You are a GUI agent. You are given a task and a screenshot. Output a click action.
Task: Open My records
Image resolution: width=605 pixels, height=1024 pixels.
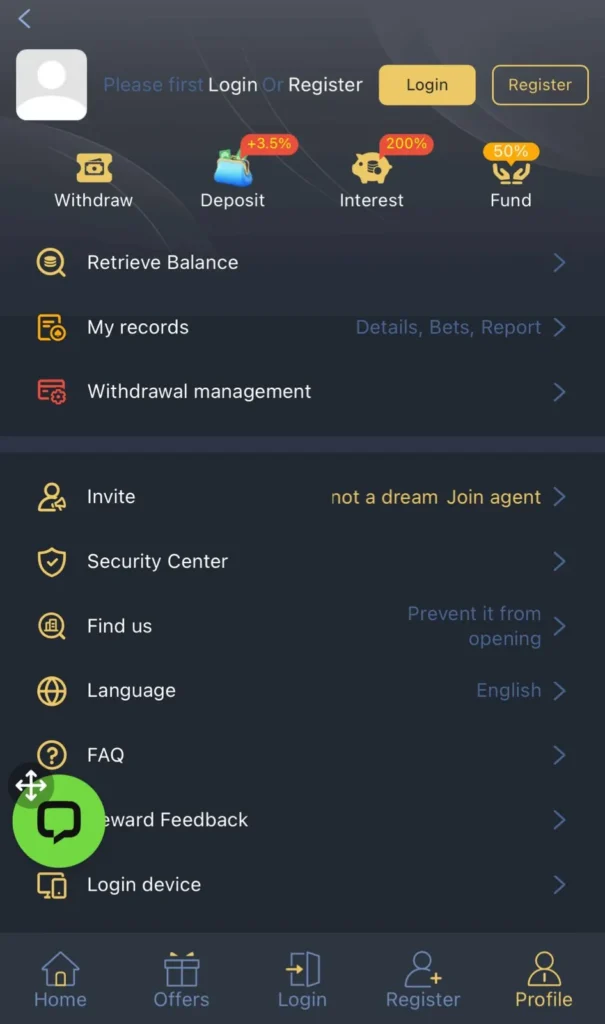coord(300,327)
